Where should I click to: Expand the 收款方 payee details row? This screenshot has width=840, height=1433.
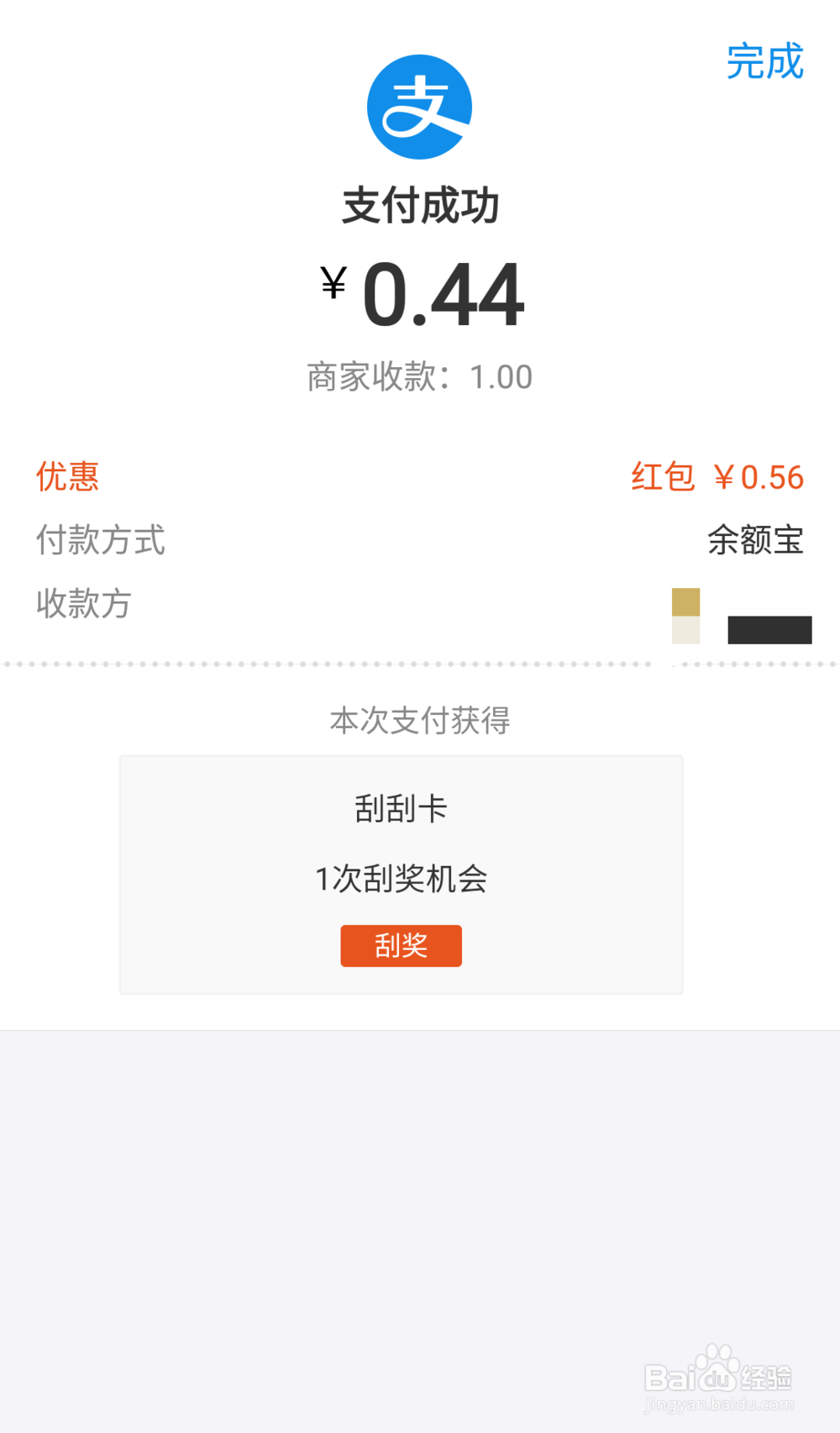[x=82, y=601]
